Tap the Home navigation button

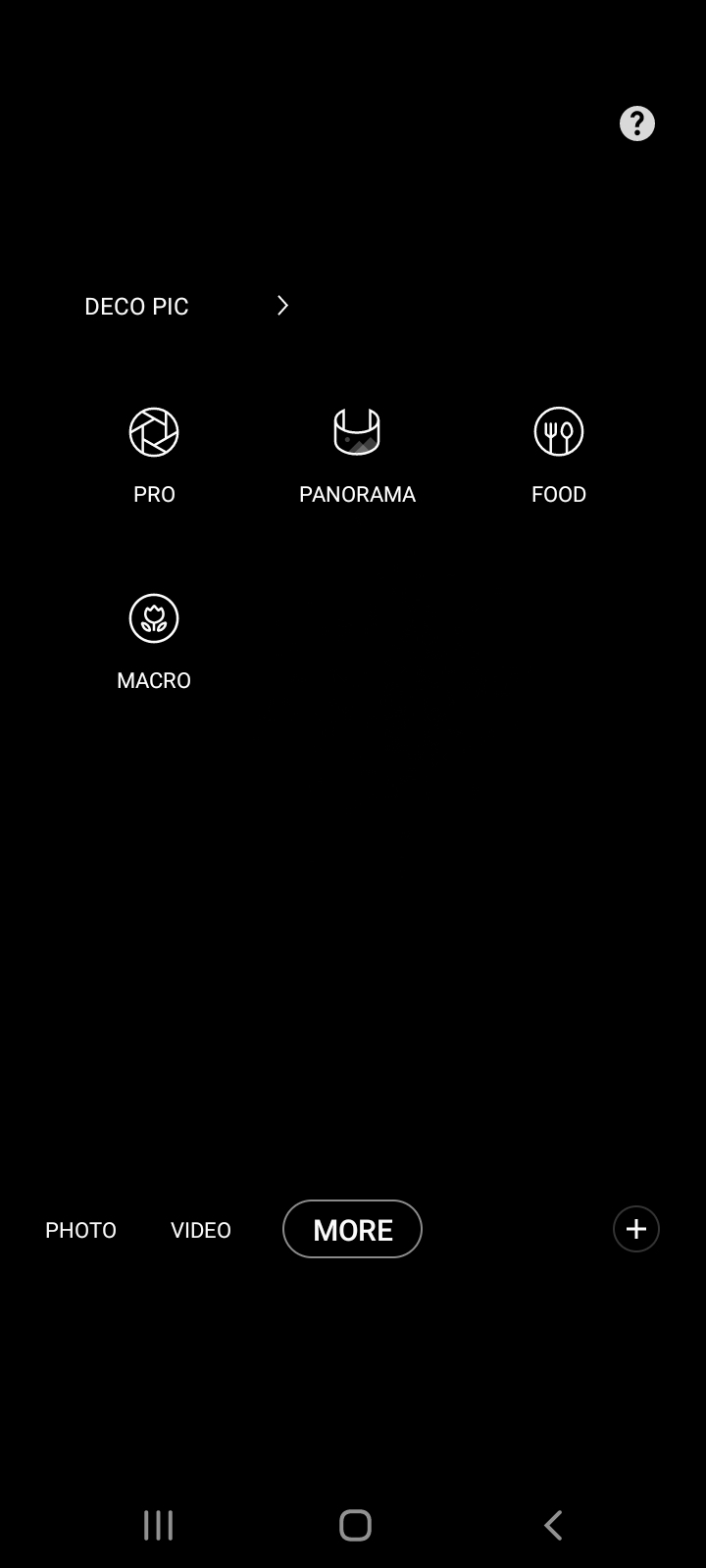[x=355, y=1525]
